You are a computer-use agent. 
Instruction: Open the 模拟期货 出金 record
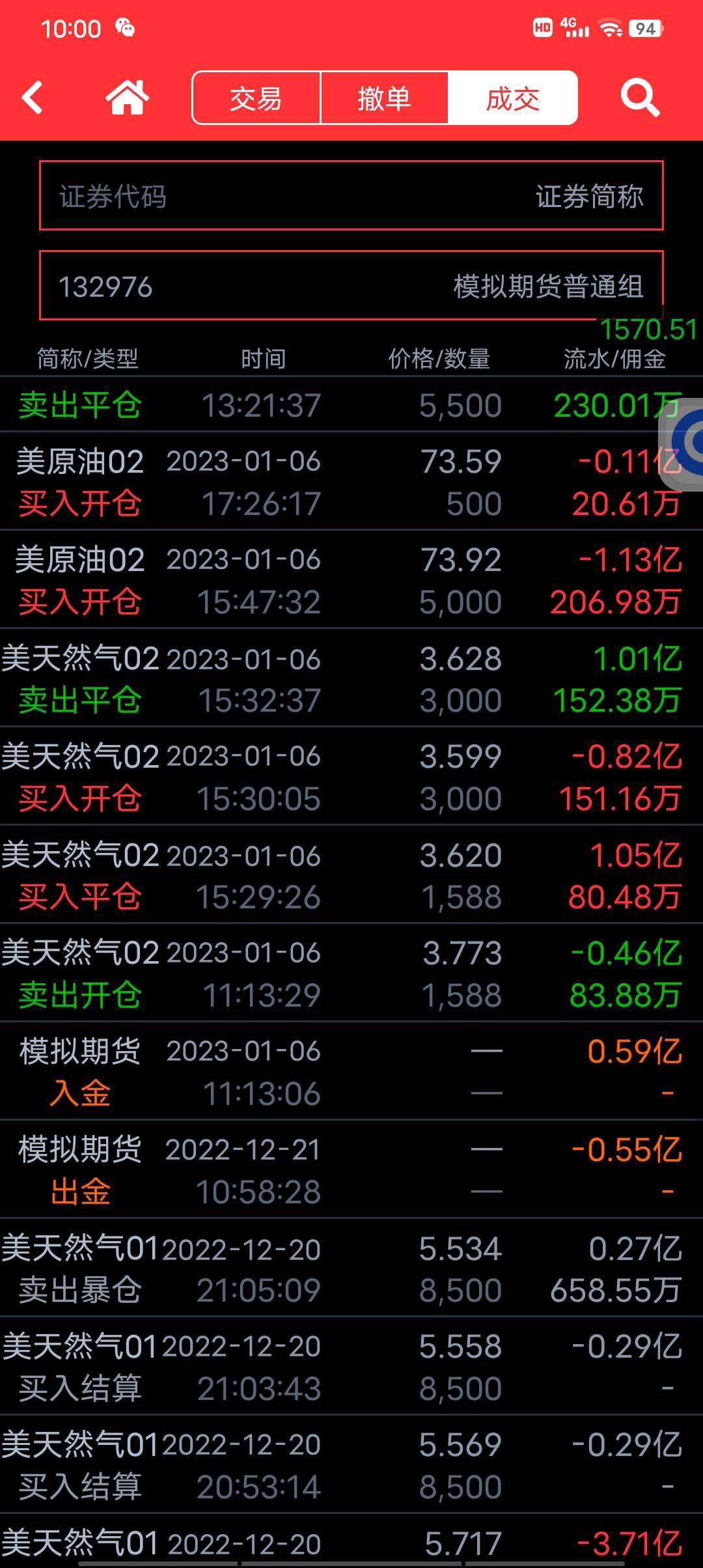click(x=351, y=1170)
